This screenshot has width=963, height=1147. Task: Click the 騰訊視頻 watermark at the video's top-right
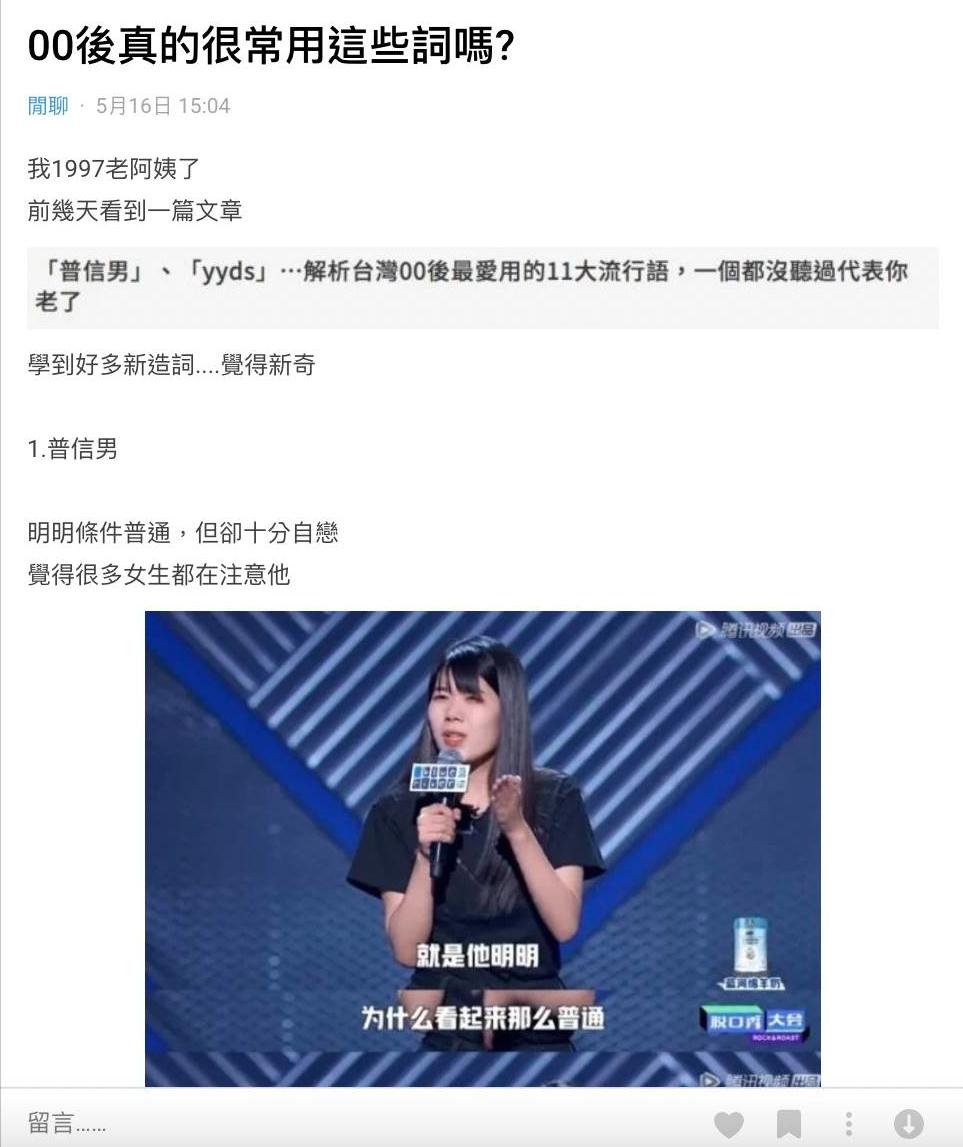click(x=757, y=630)
